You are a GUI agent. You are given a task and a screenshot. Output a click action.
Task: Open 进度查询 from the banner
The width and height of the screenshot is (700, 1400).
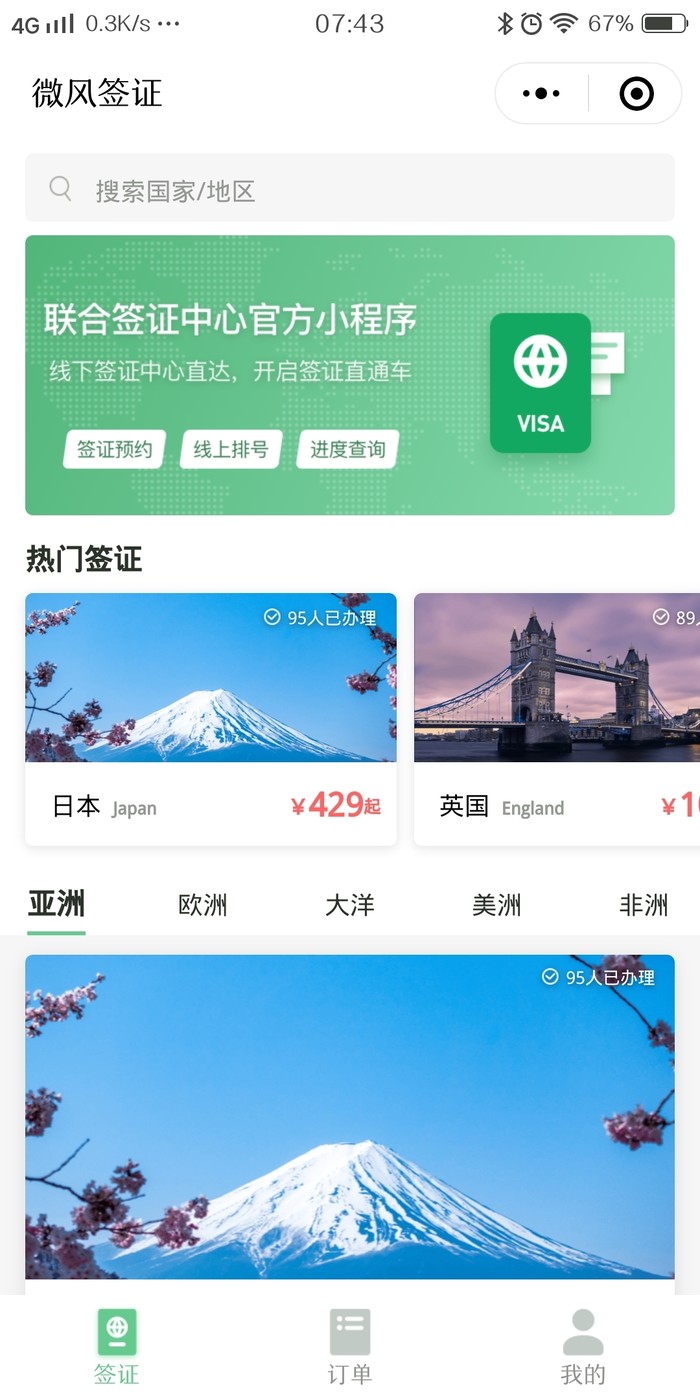348,450
